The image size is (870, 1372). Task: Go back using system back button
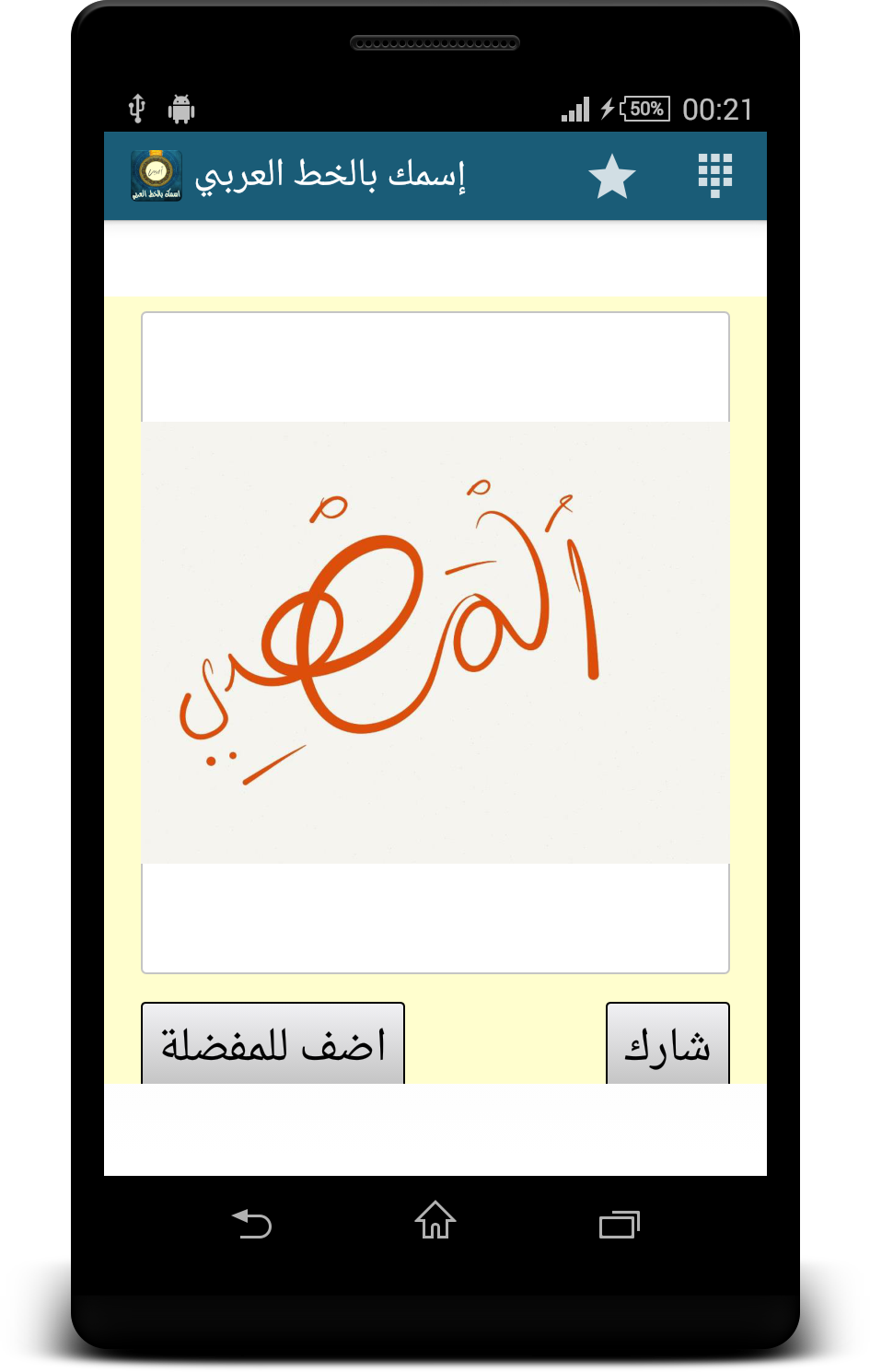pos(251,1224)
